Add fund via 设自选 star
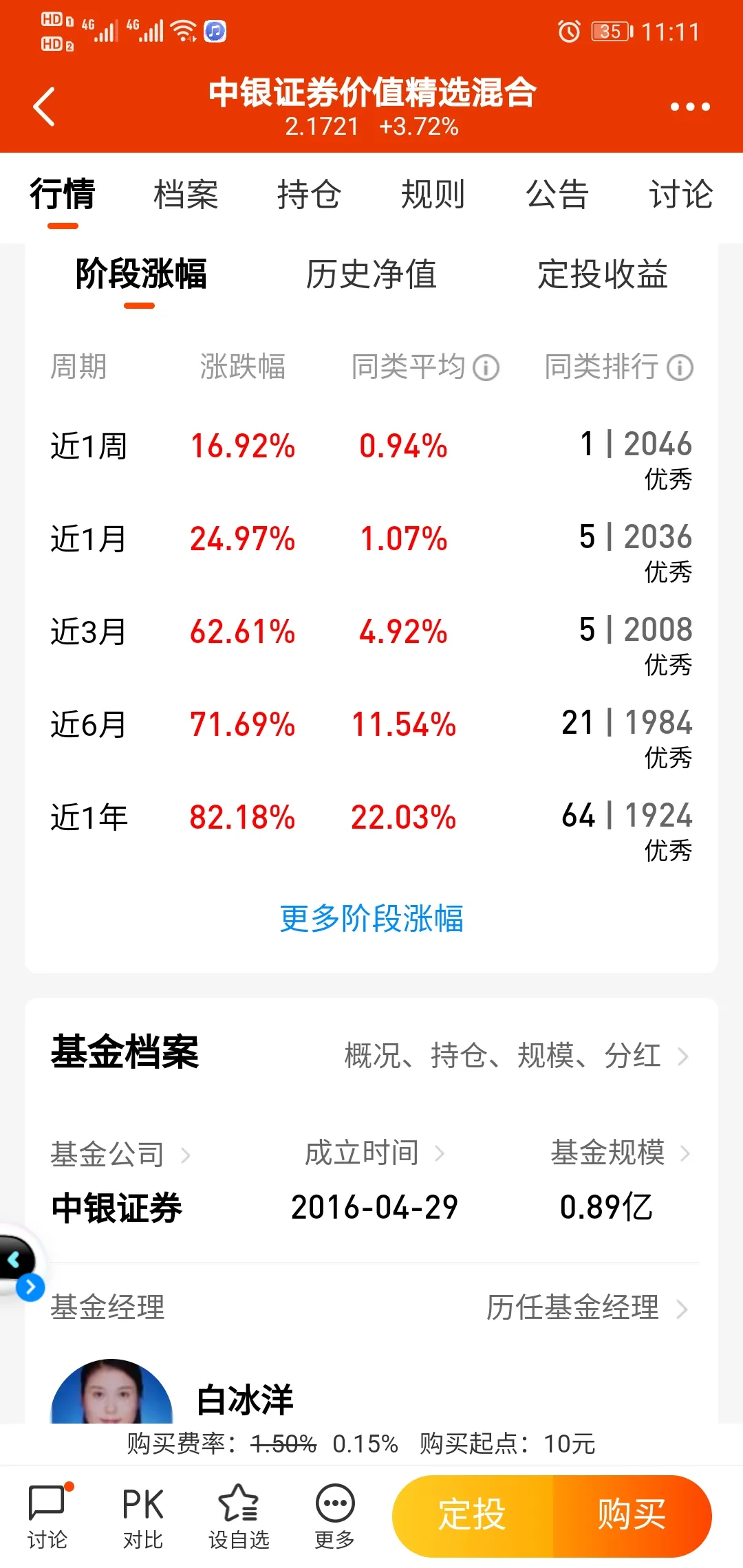The height and width of the screenshot is (1568, 743). (x=238, y=1516)
